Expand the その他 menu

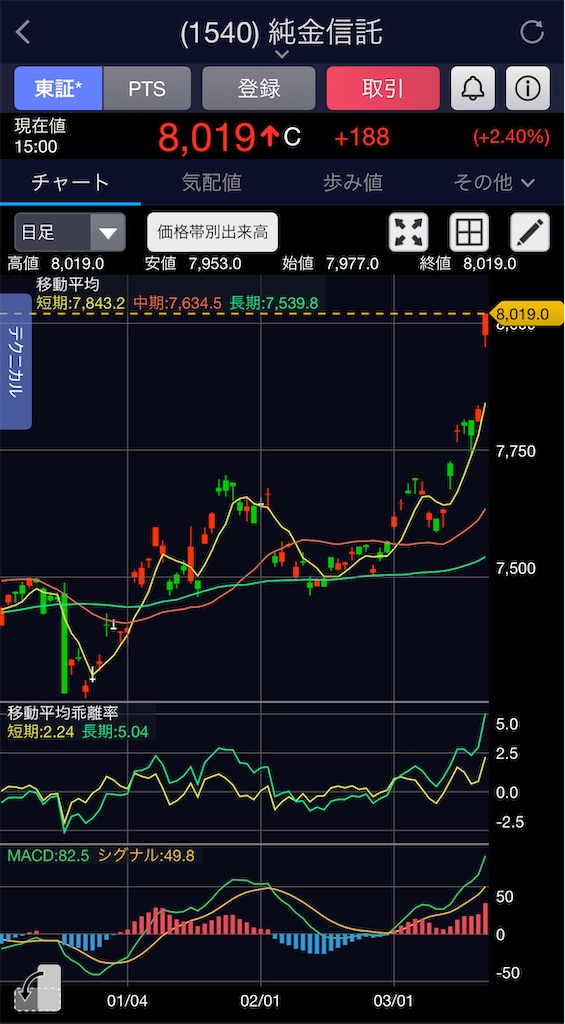click(494, 183)
